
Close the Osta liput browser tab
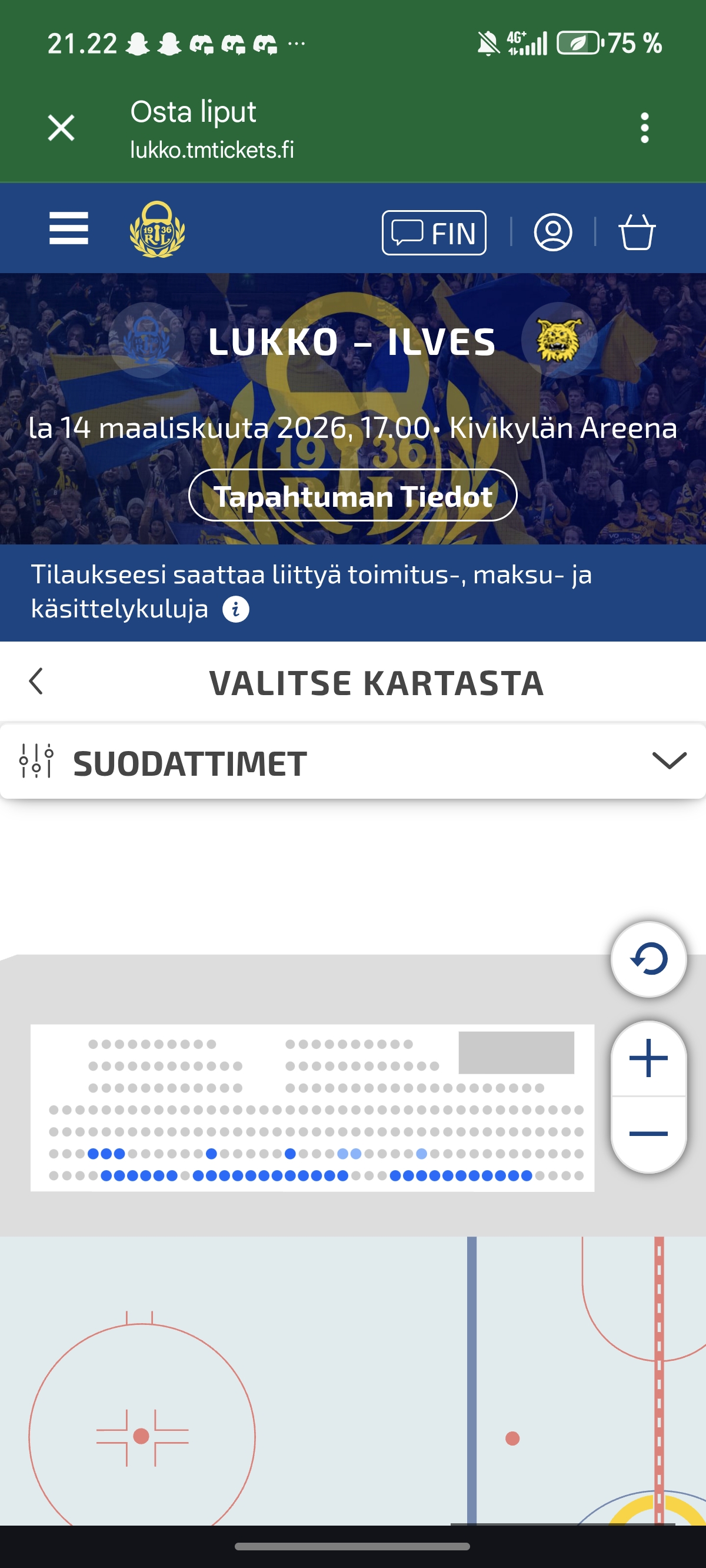tap(61, 128)
